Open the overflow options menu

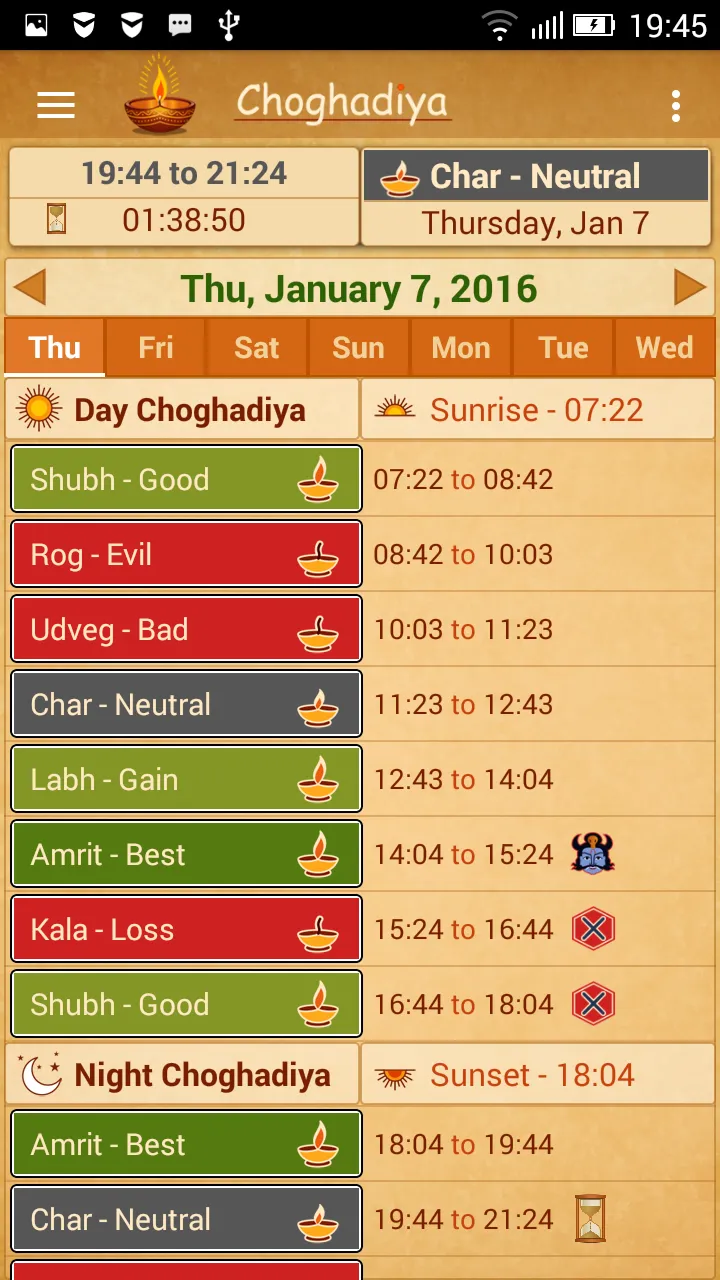tap(676, 105)
